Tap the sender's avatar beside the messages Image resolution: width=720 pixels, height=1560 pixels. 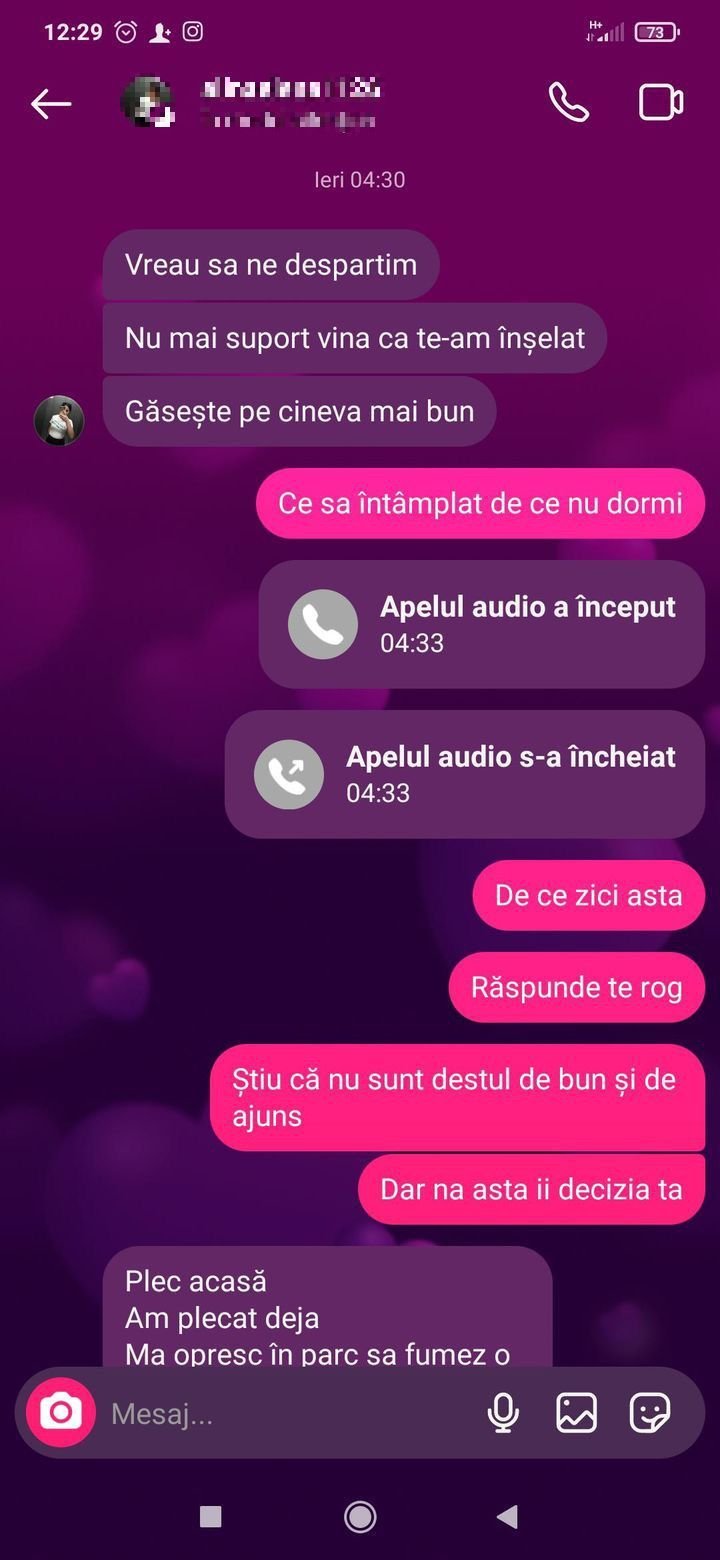coord(59,421)
